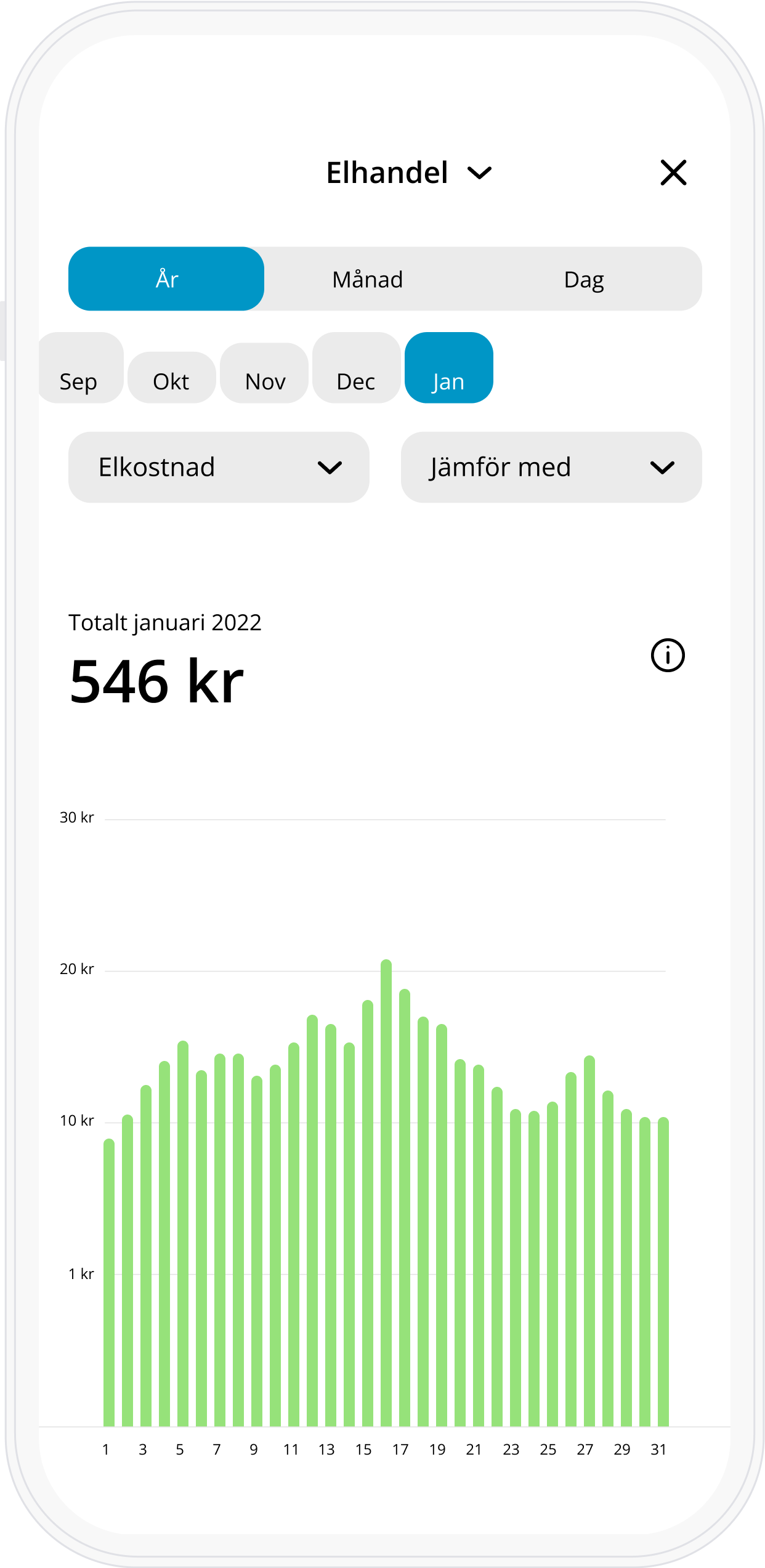765x1568 pixels.
Task: Open the Jämför med dropdown
Action: click(551, 467)
